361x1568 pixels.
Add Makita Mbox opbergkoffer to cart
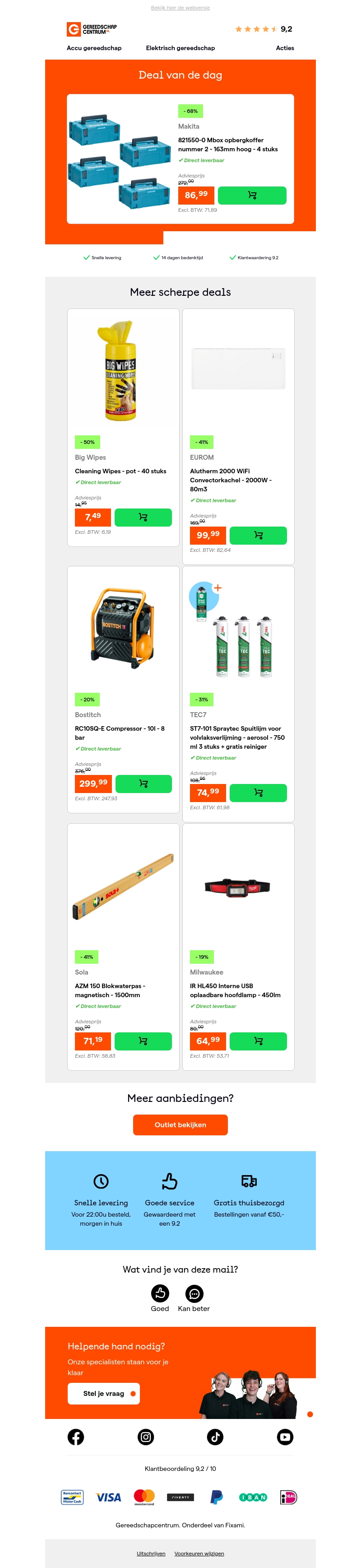click(252, 196)
